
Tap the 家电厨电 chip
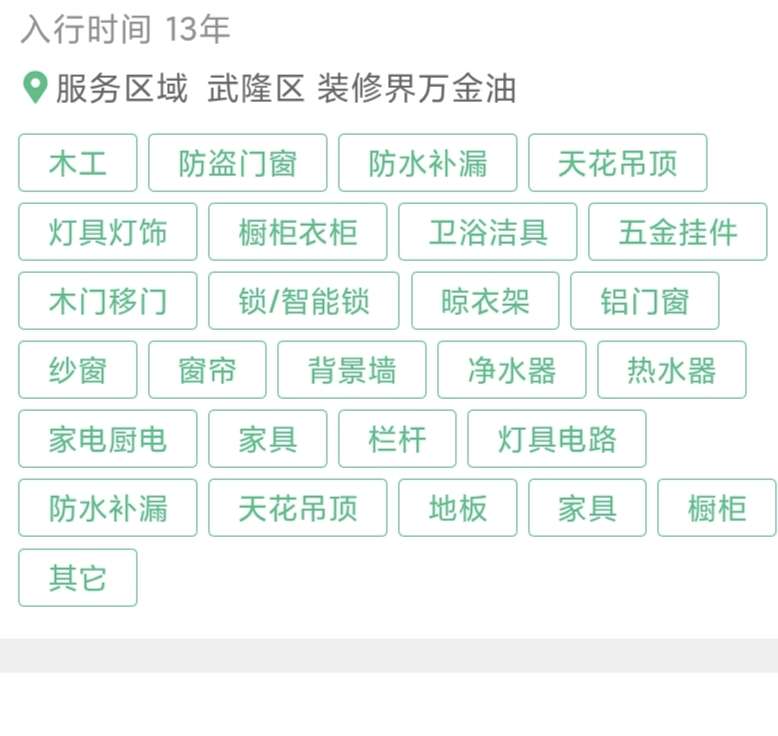coord(107,439)
